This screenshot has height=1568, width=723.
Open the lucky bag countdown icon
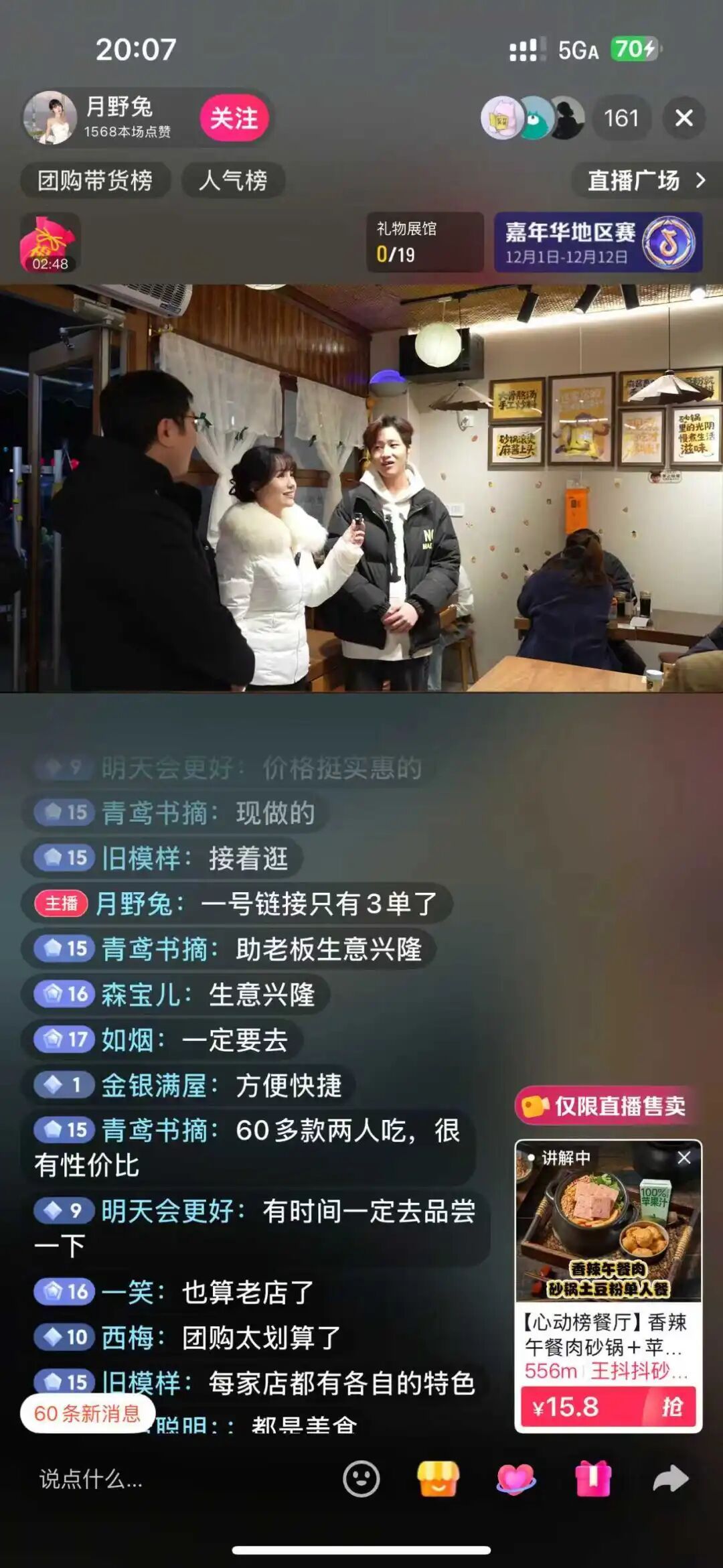(50, 242)
